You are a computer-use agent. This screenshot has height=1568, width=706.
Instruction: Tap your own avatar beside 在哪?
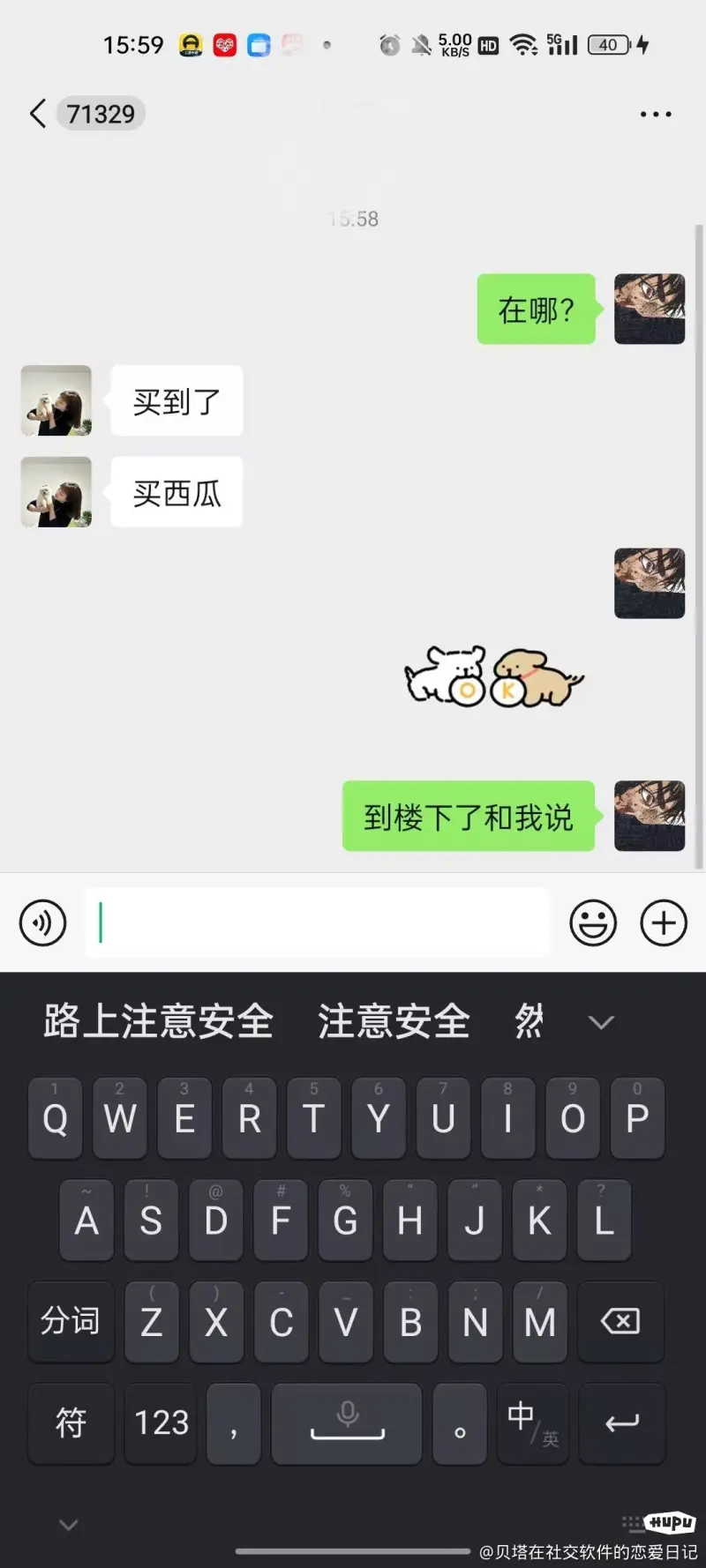tap(650, 309)
